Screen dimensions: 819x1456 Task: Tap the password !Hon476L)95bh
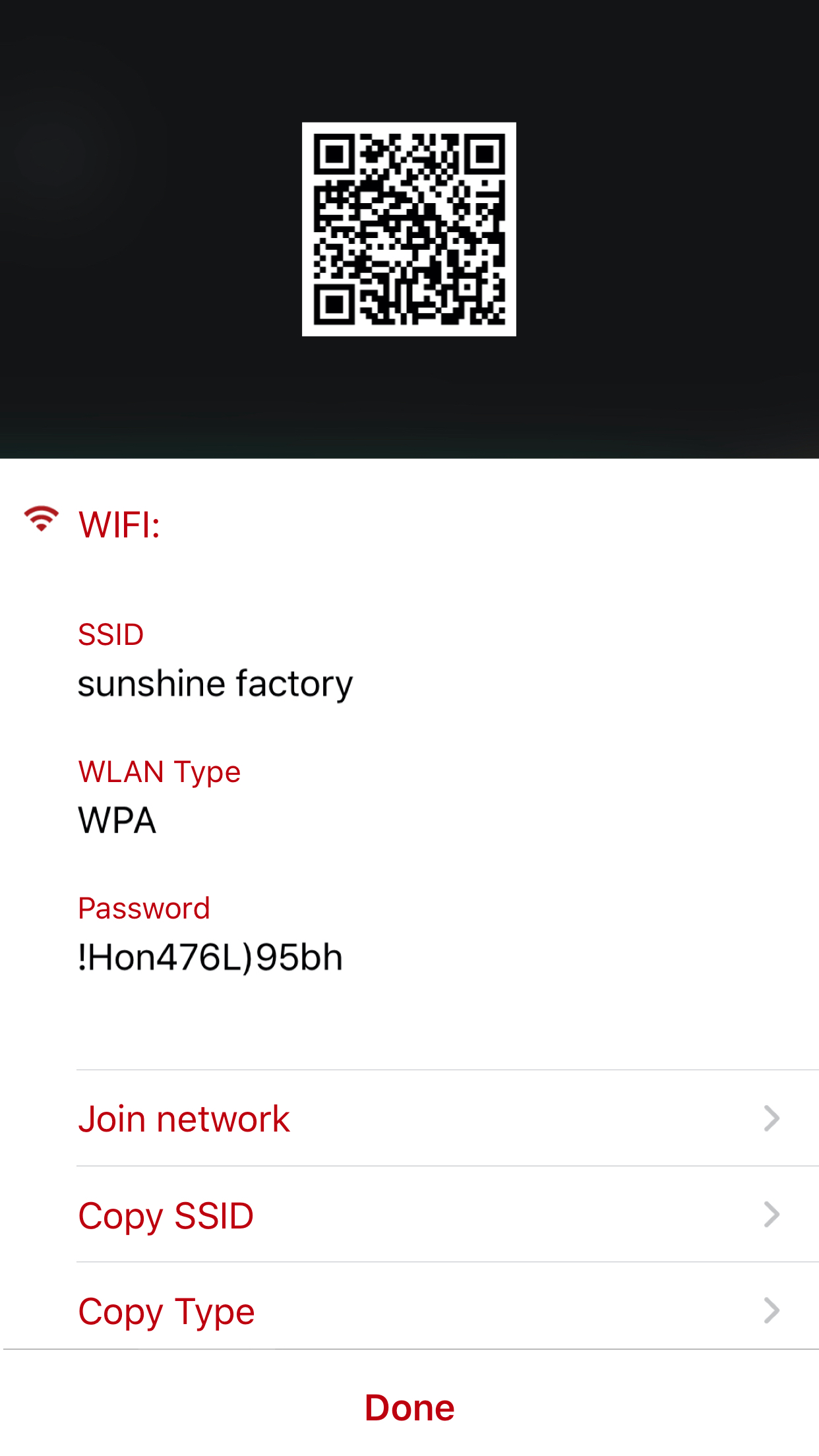click(211, 959)
